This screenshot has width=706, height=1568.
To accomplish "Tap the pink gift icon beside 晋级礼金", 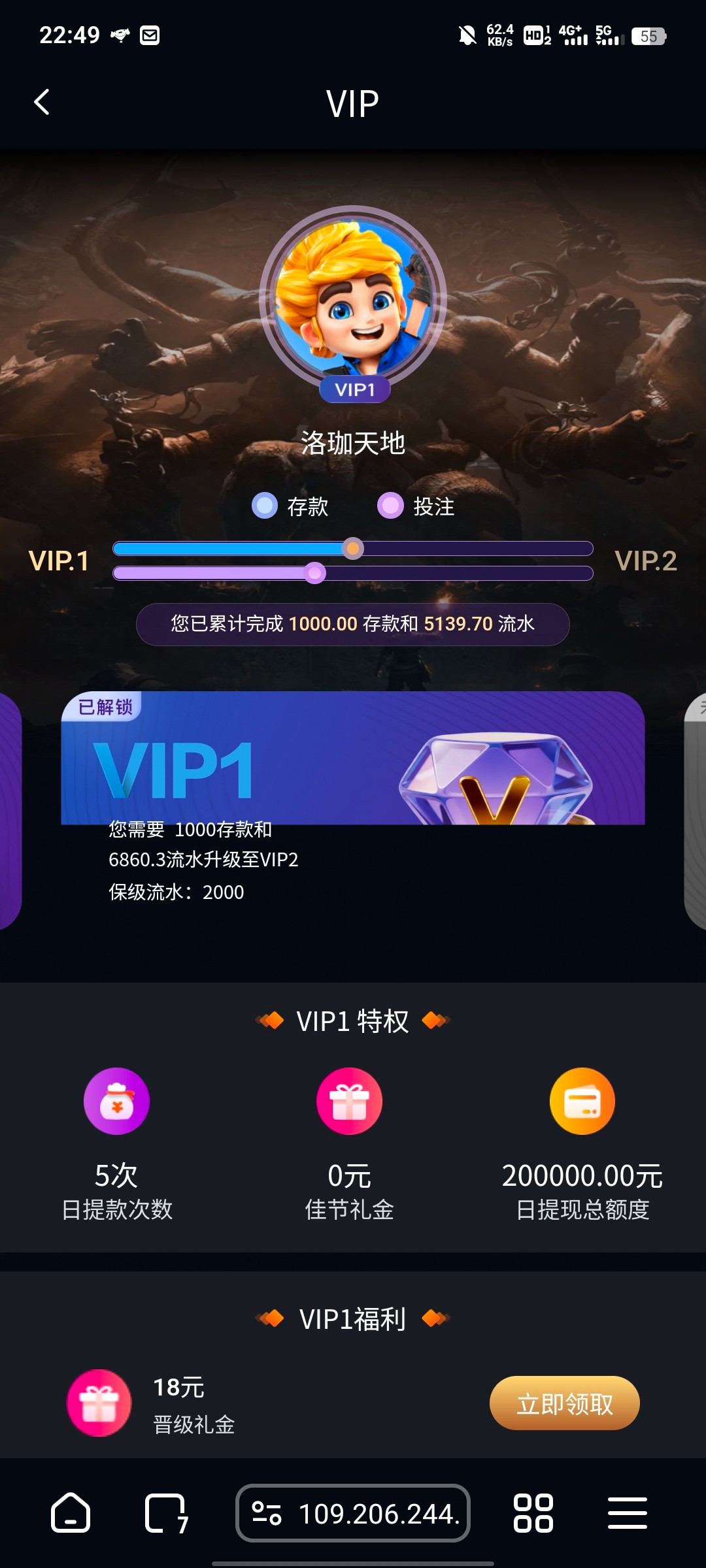I will (x=99, y=1402).
